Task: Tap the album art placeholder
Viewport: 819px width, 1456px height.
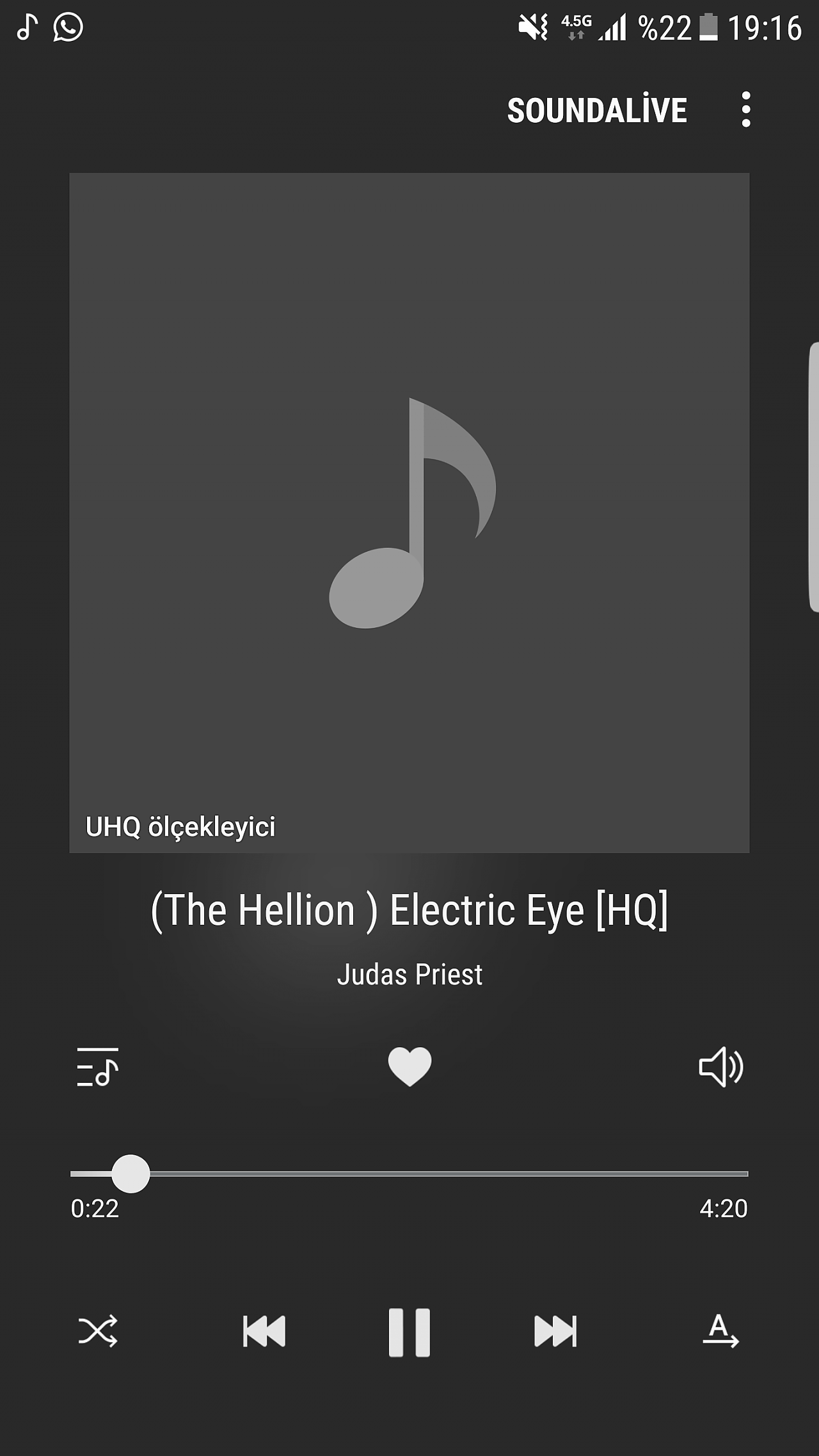Action: tap(409, 513)
